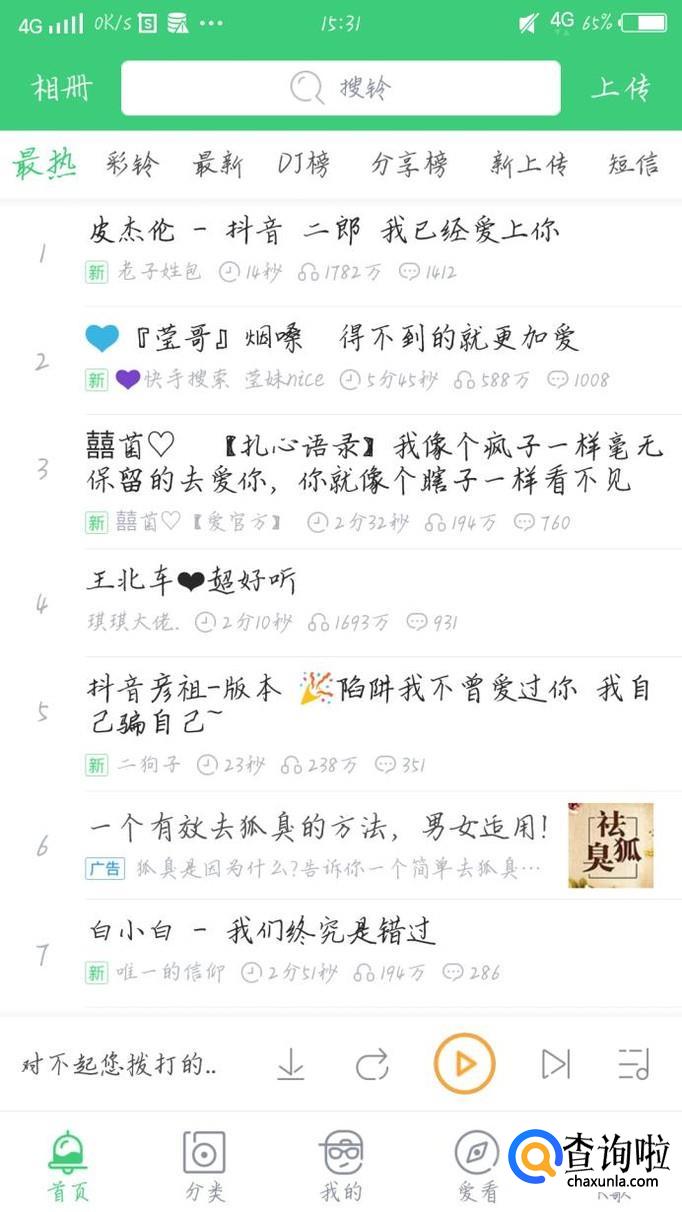Open ringtone 白小白 - 我们终究是错过
The height and width of the screenshot is (1212, 682).
[262, 932]
